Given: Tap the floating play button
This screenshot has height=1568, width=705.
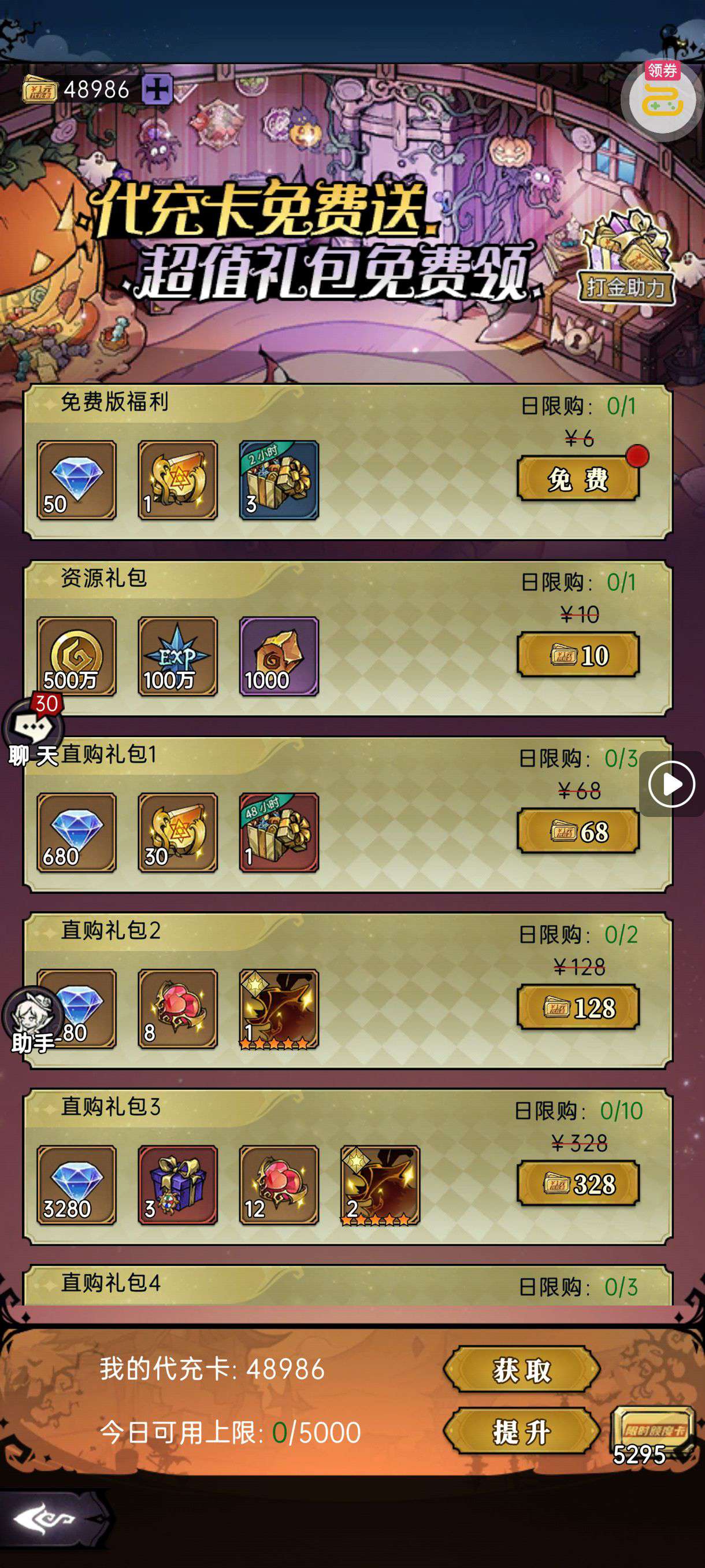Looking at the screenshot, I should point(671,784).
